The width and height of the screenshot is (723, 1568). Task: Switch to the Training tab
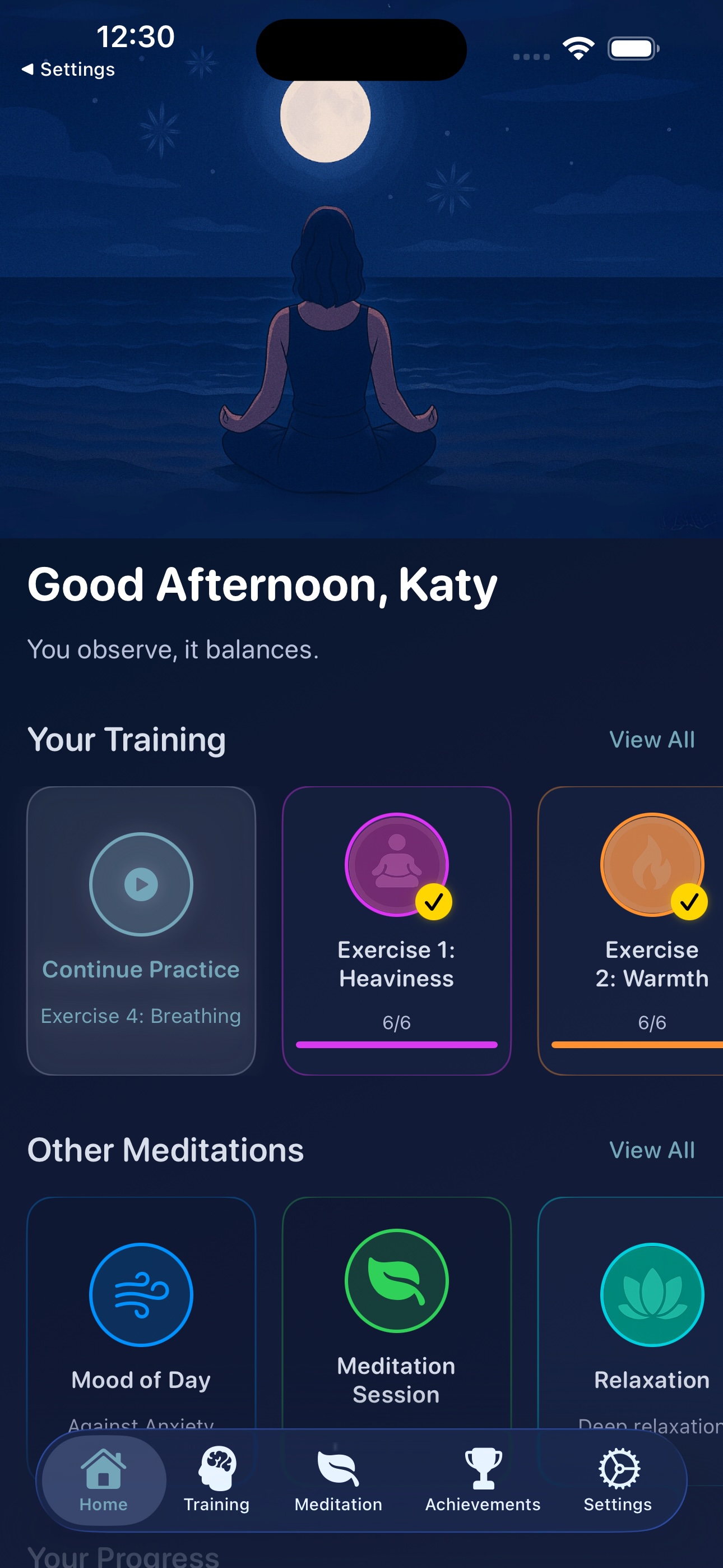pyautogui.click(x=217, y=1481)
